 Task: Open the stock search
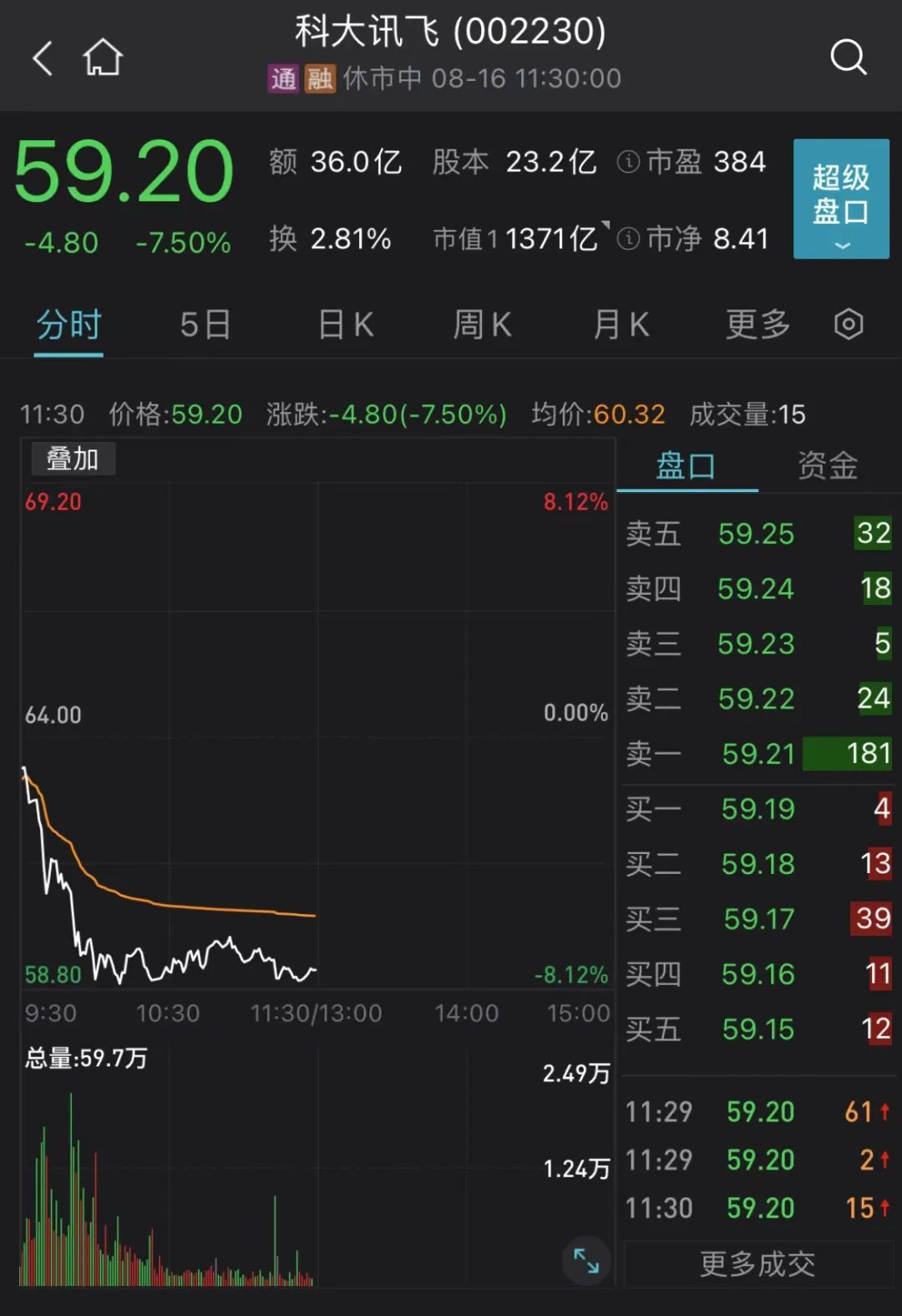pos(848,58)
